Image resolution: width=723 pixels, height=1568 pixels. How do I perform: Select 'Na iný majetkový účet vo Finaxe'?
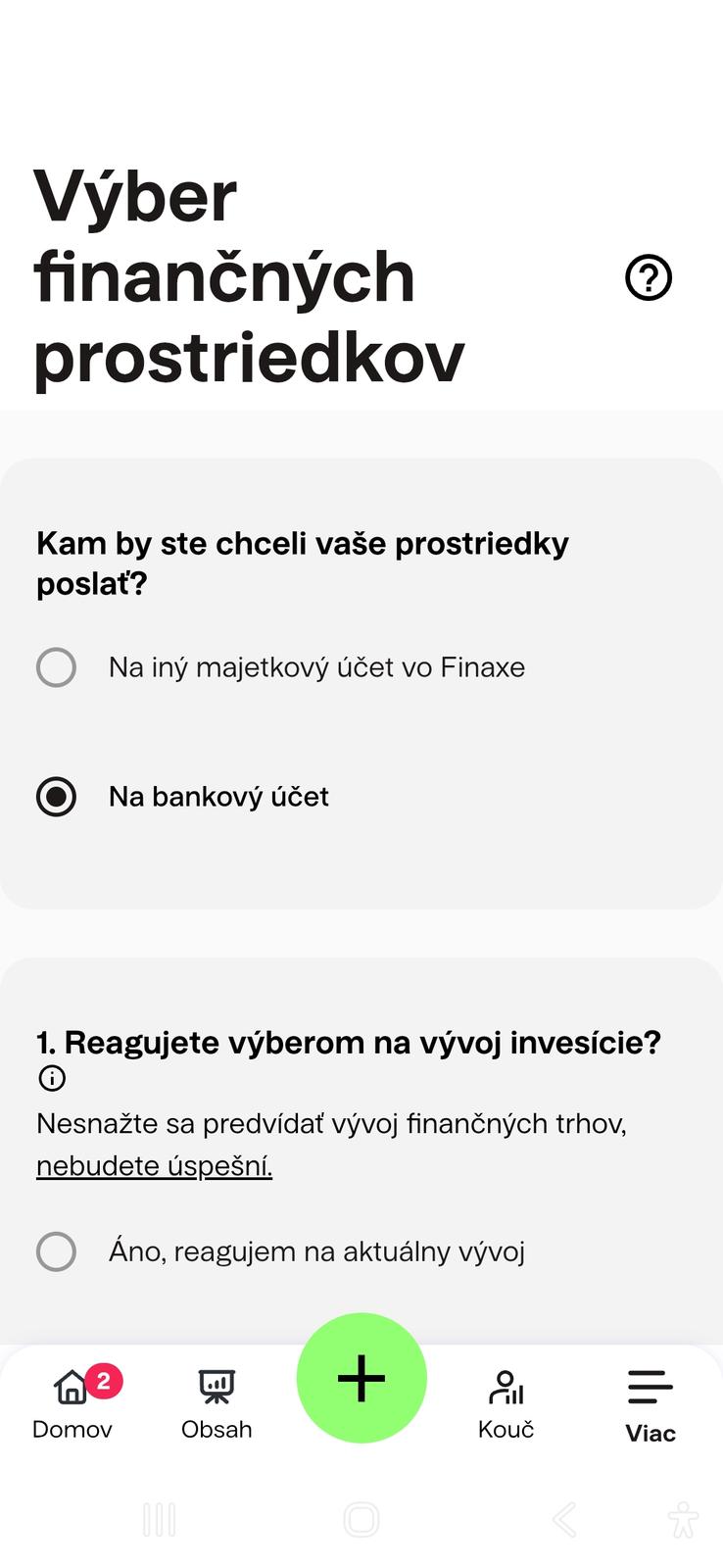click(x=57, y=667)
